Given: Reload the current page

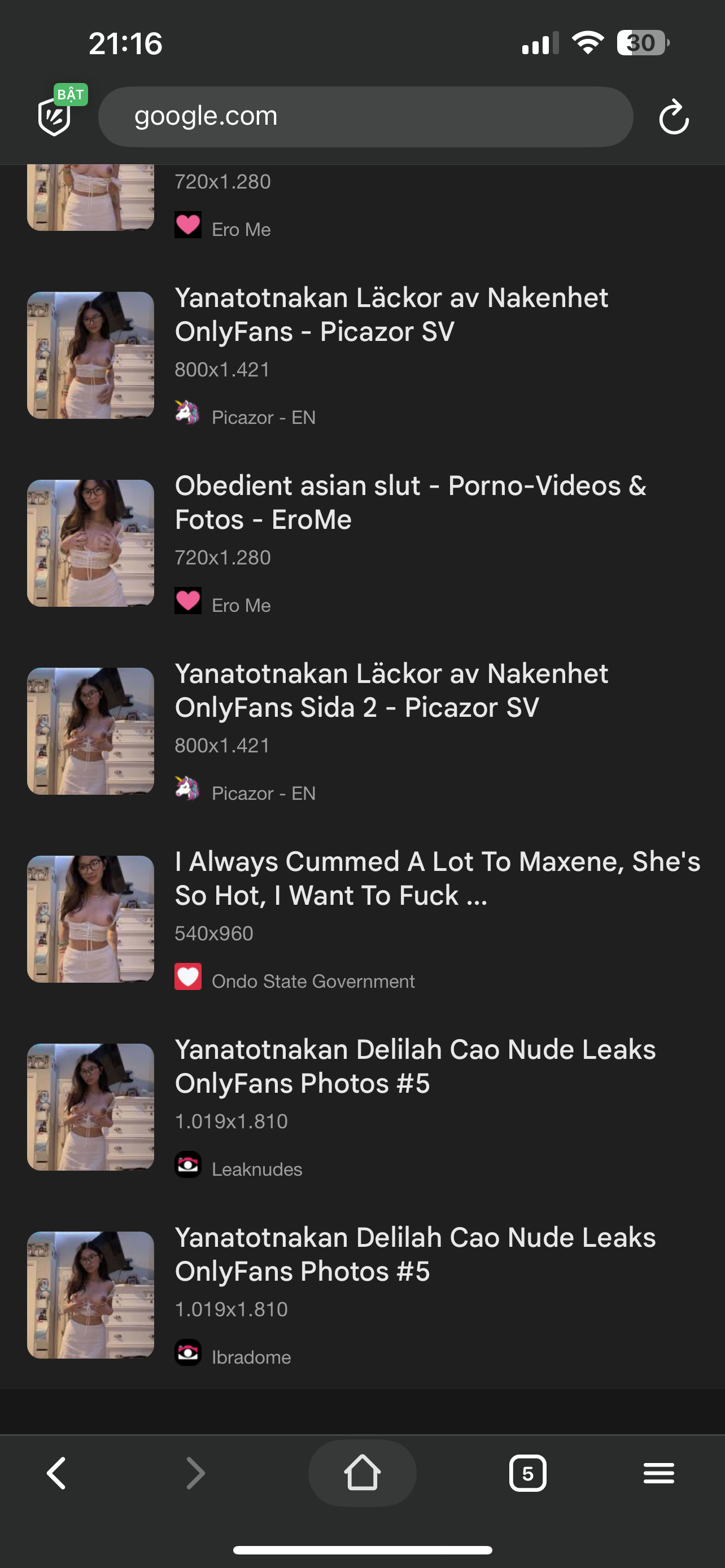Looking at the screenshot, I should point(673,117).
